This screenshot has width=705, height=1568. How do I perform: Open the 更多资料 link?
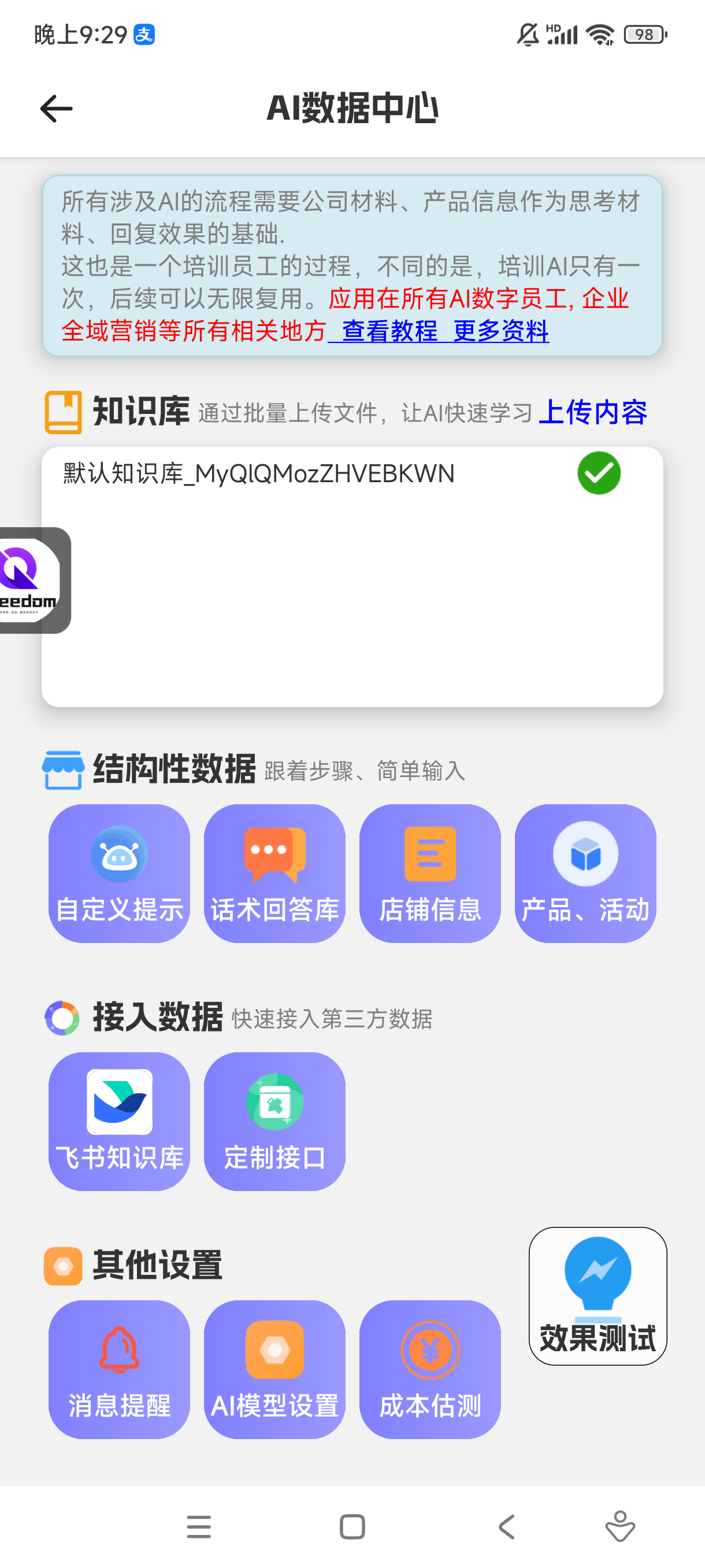click(x=500, y=331)
